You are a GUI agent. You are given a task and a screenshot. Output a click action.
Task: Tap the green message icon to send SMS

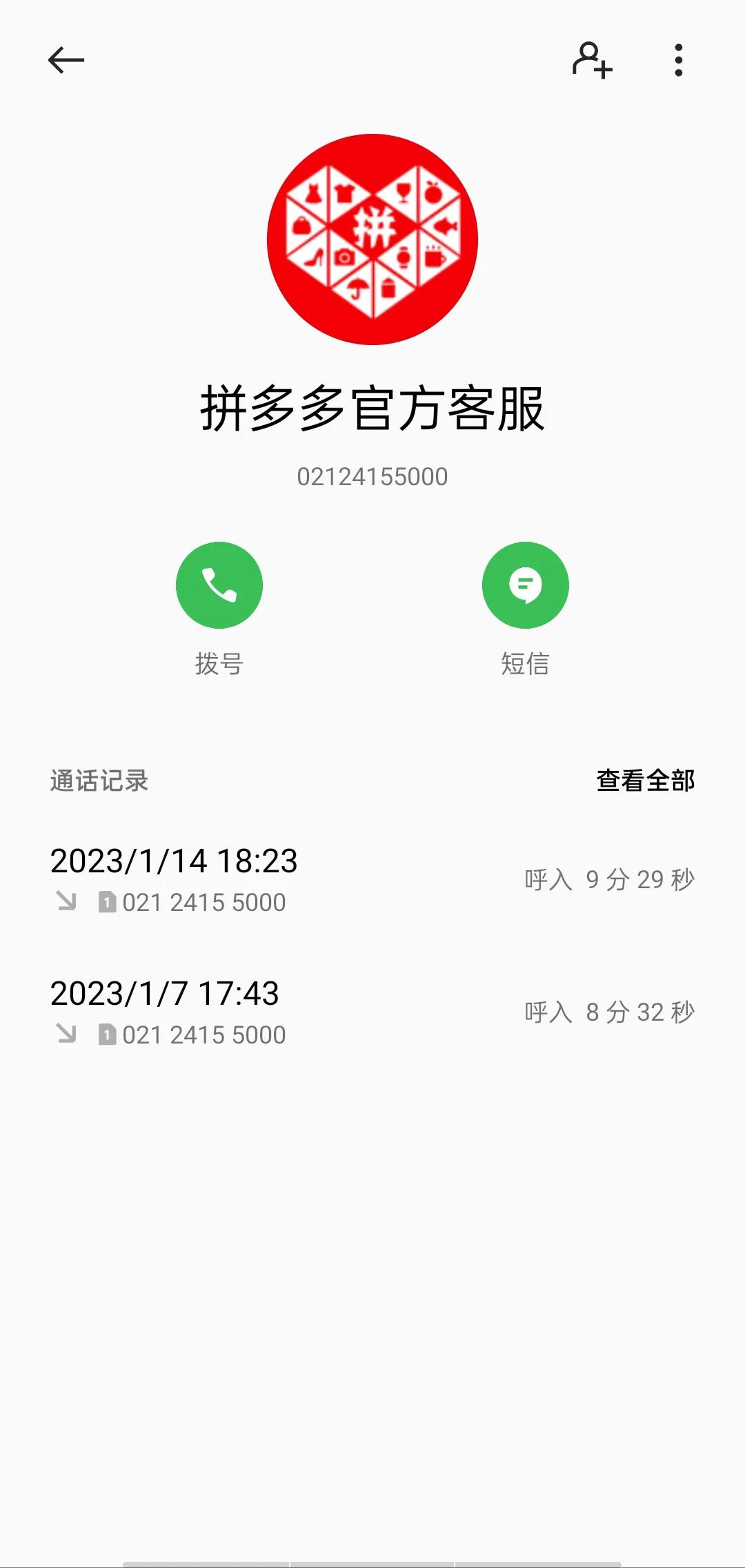(x=526, y=585)
